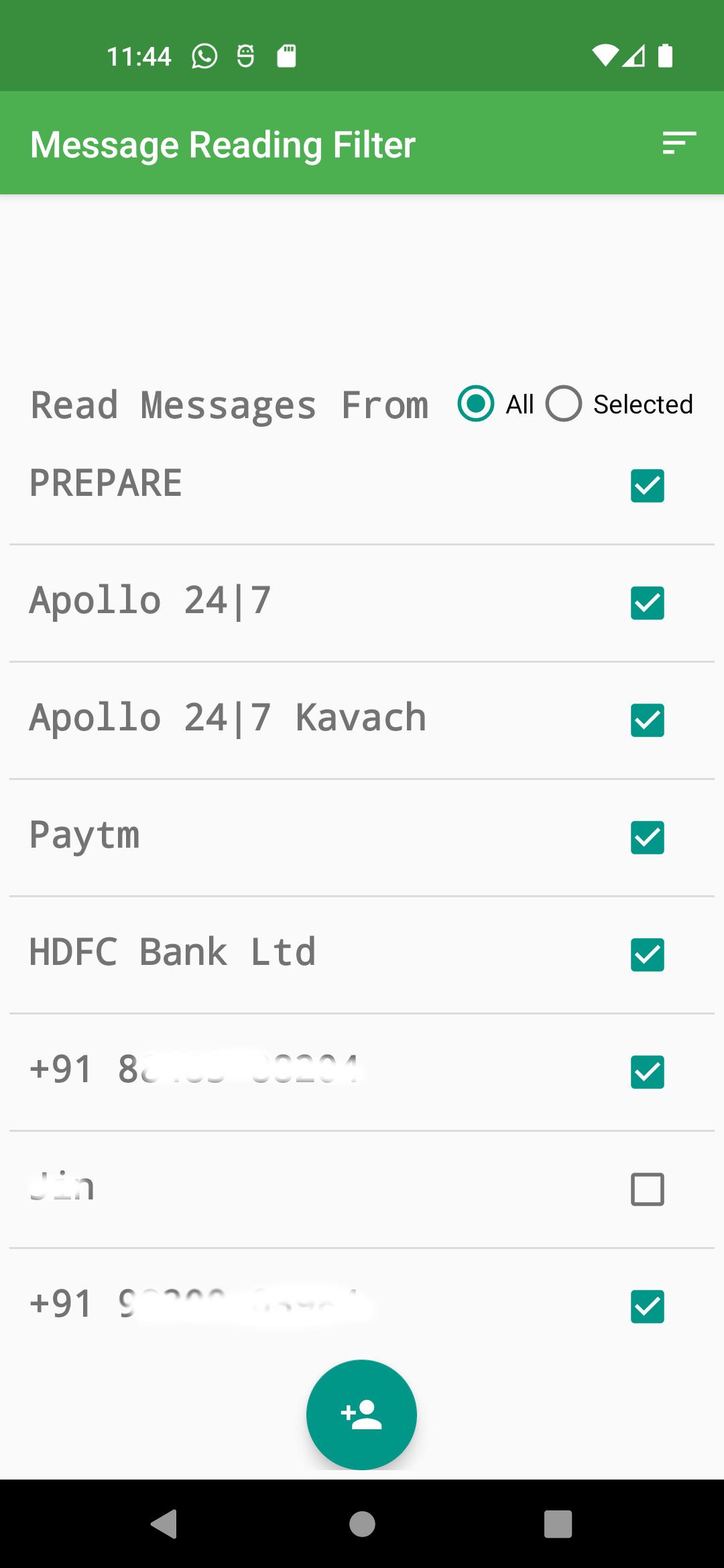724x1568 pixels.
Task: Go back using the navigation bar
Action: tap(164, 1524)
